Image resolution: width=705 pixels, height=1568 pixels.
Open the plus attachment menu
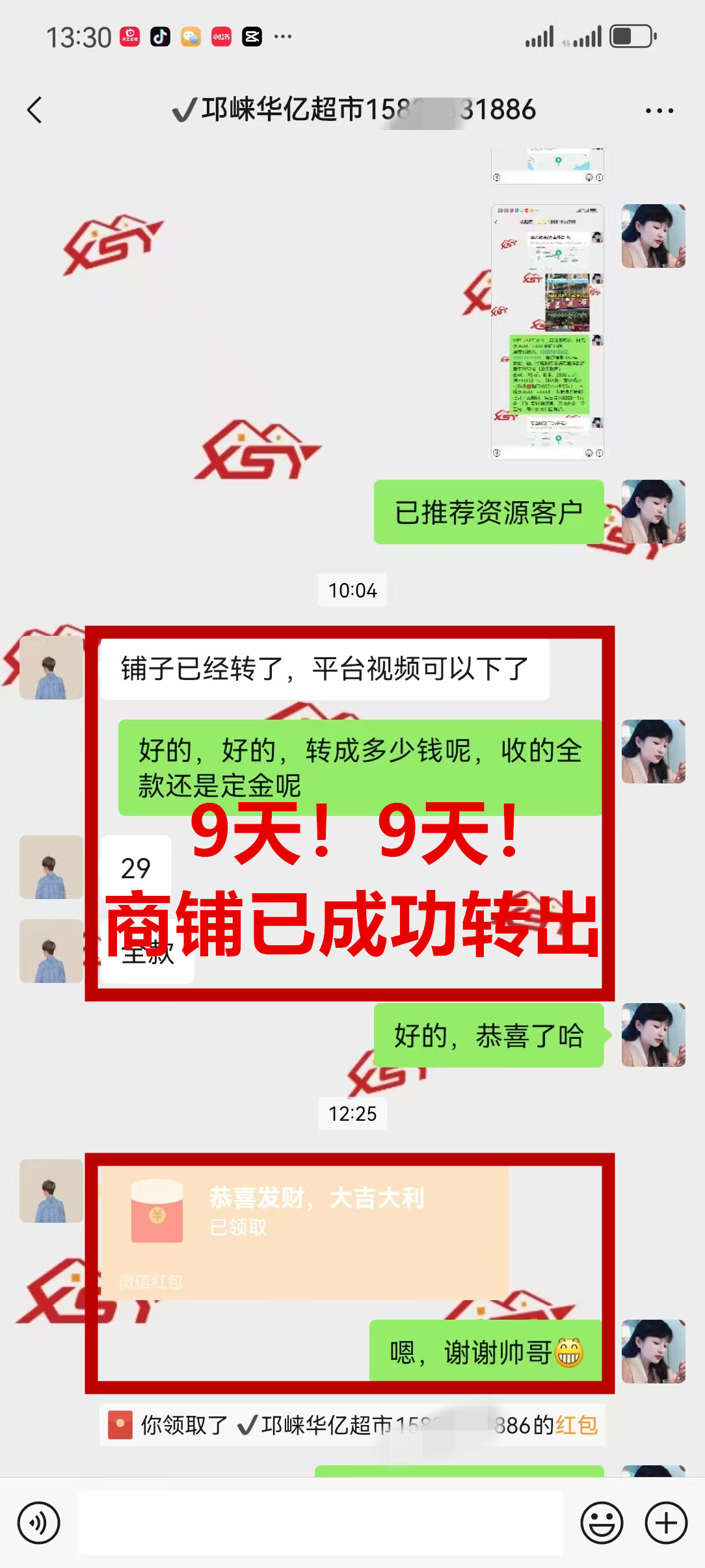coord(666,1522)
